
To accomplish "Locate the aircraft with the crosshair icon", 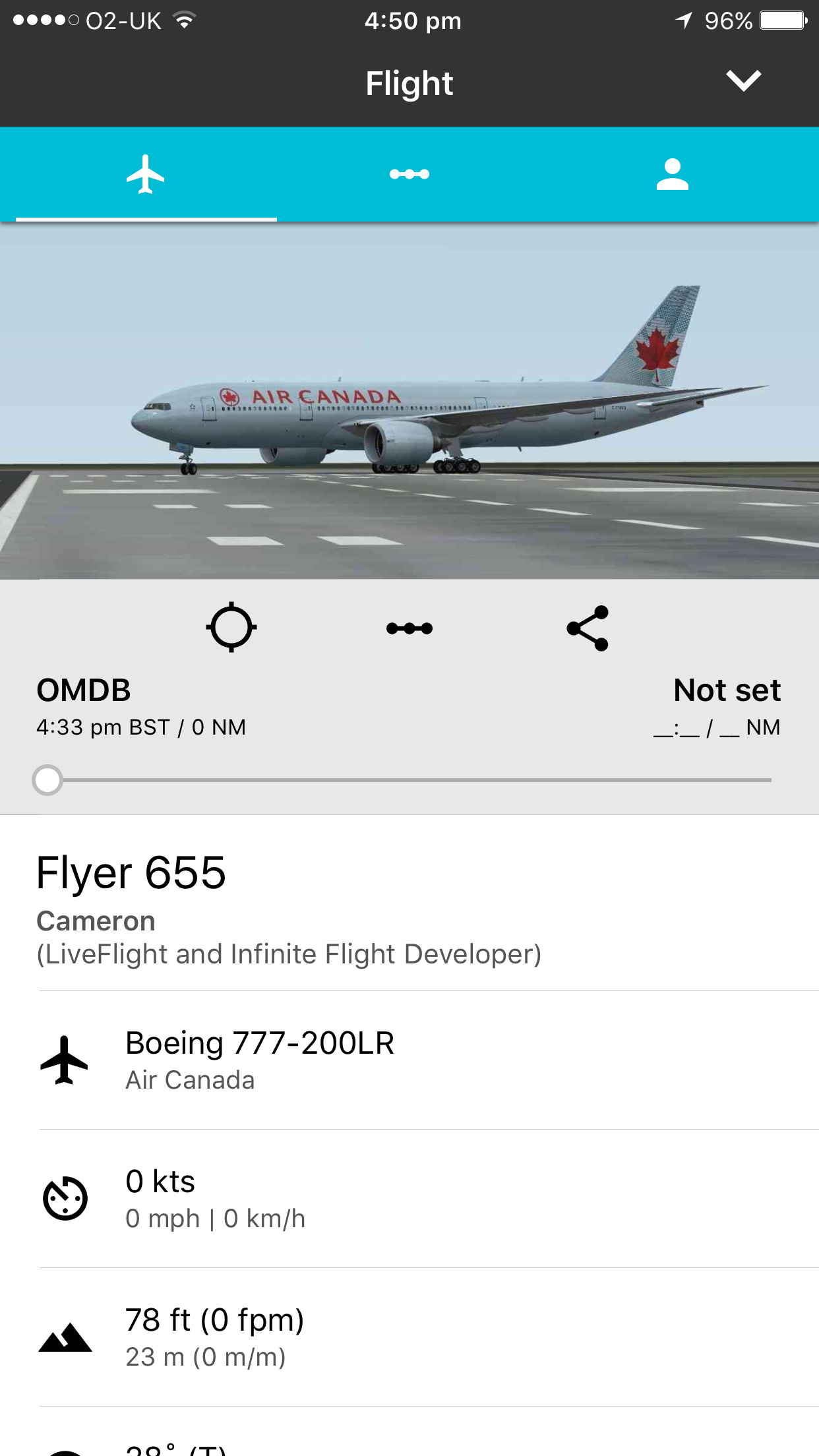I will pyautogui.click(x=231, y=627).
